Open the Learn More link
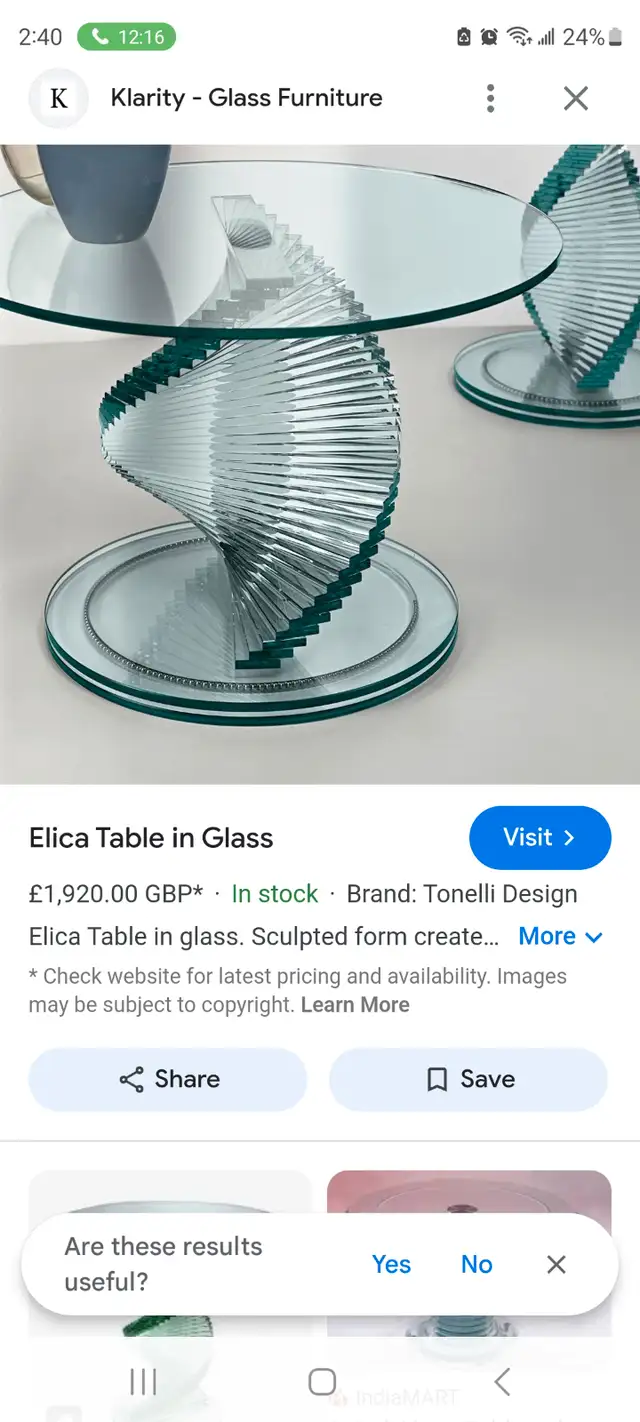The height and width of the screenshot is (1422, 640). [x=355, y=1005]
